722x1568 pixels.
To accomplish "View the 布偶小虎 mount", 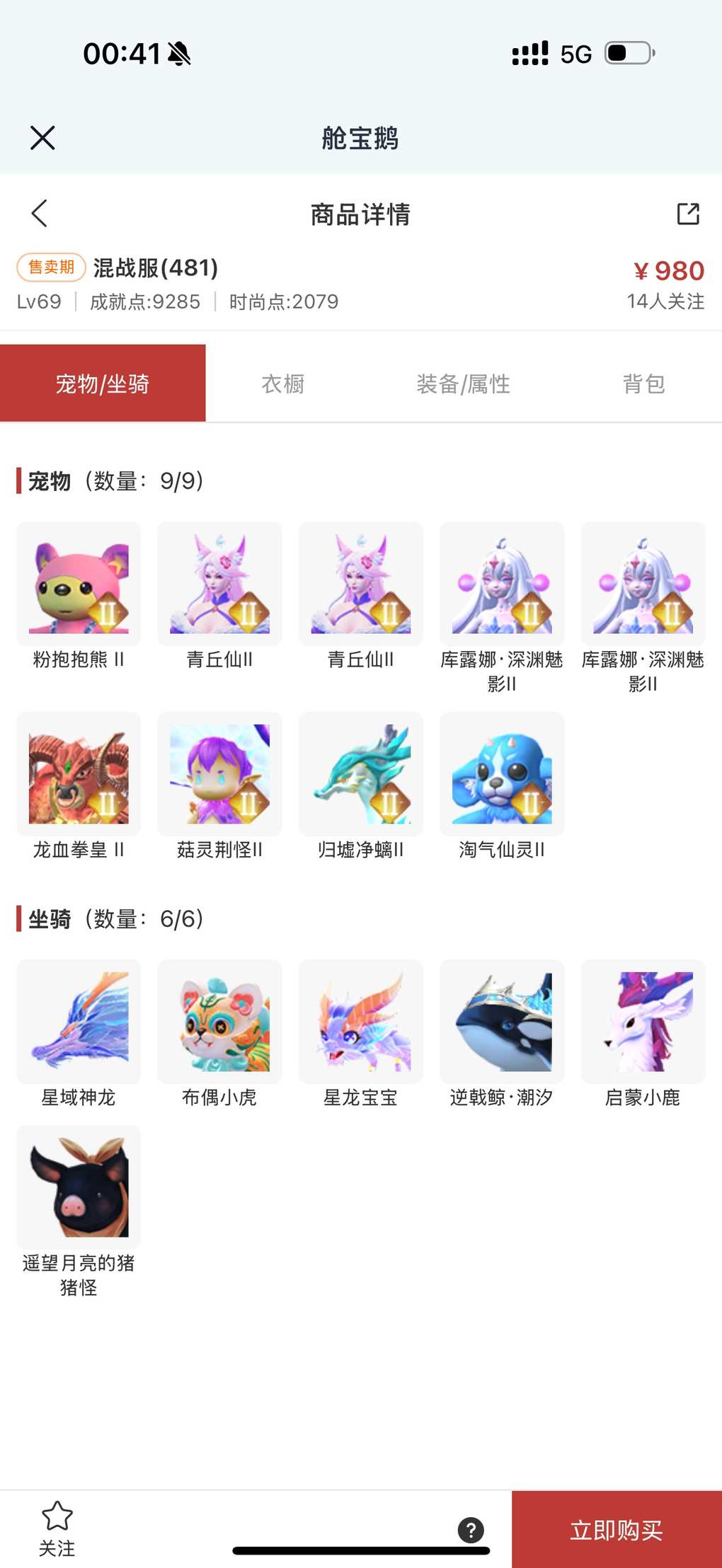I will 219,1022.
